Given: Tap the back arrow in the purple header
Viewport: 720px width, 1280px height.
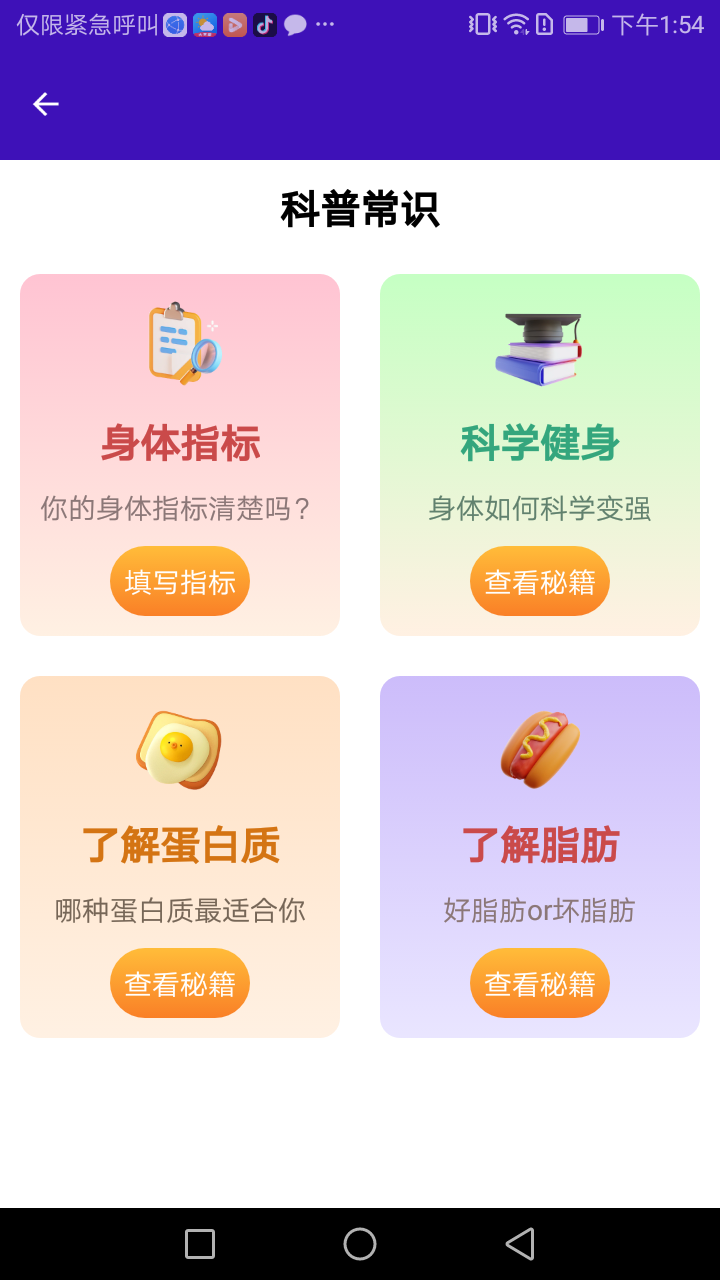Looking at the screenshot, I should tap(45, 103).
